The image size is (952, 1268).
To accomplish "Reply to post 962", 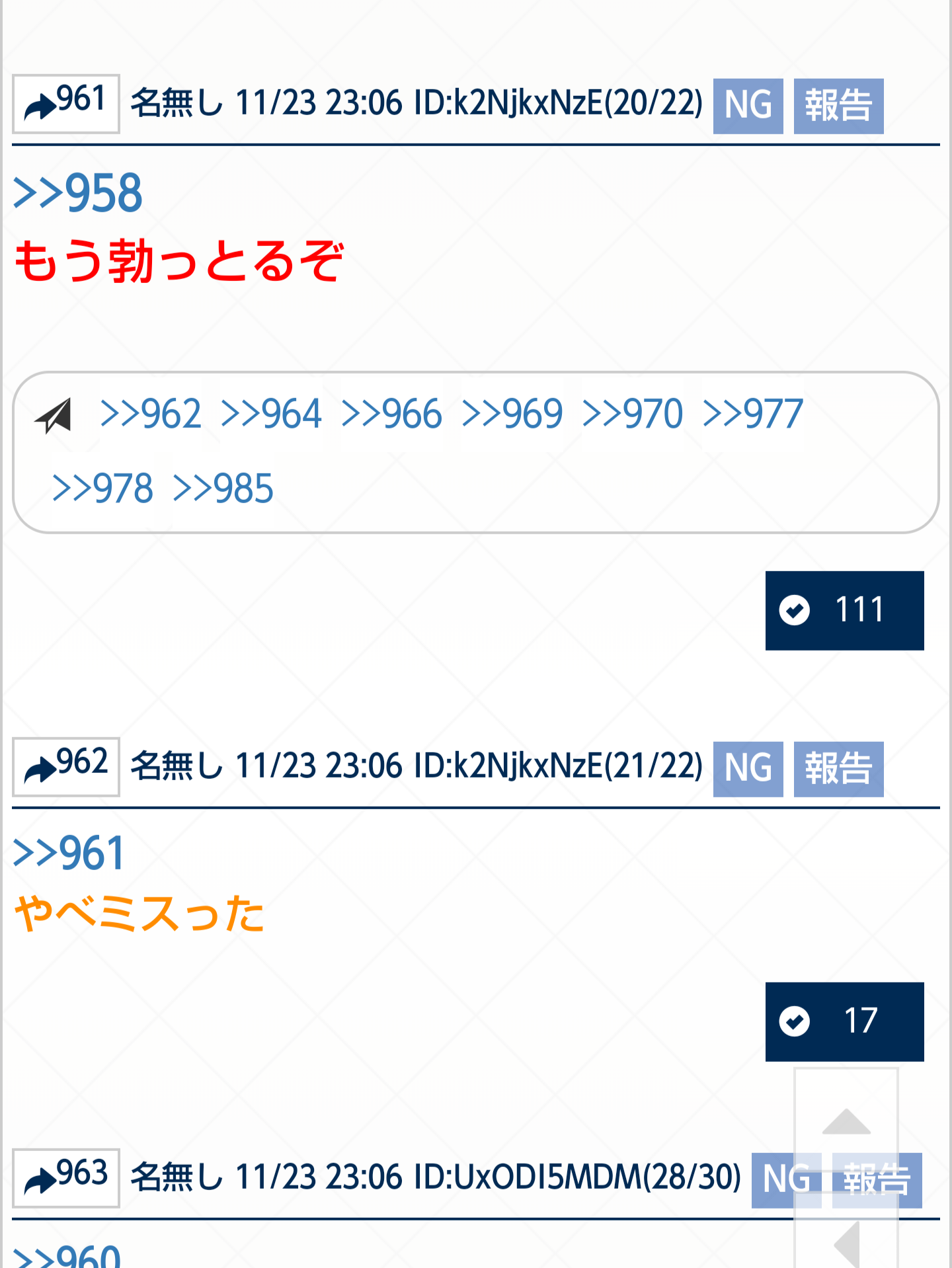I will click(65, 767).
